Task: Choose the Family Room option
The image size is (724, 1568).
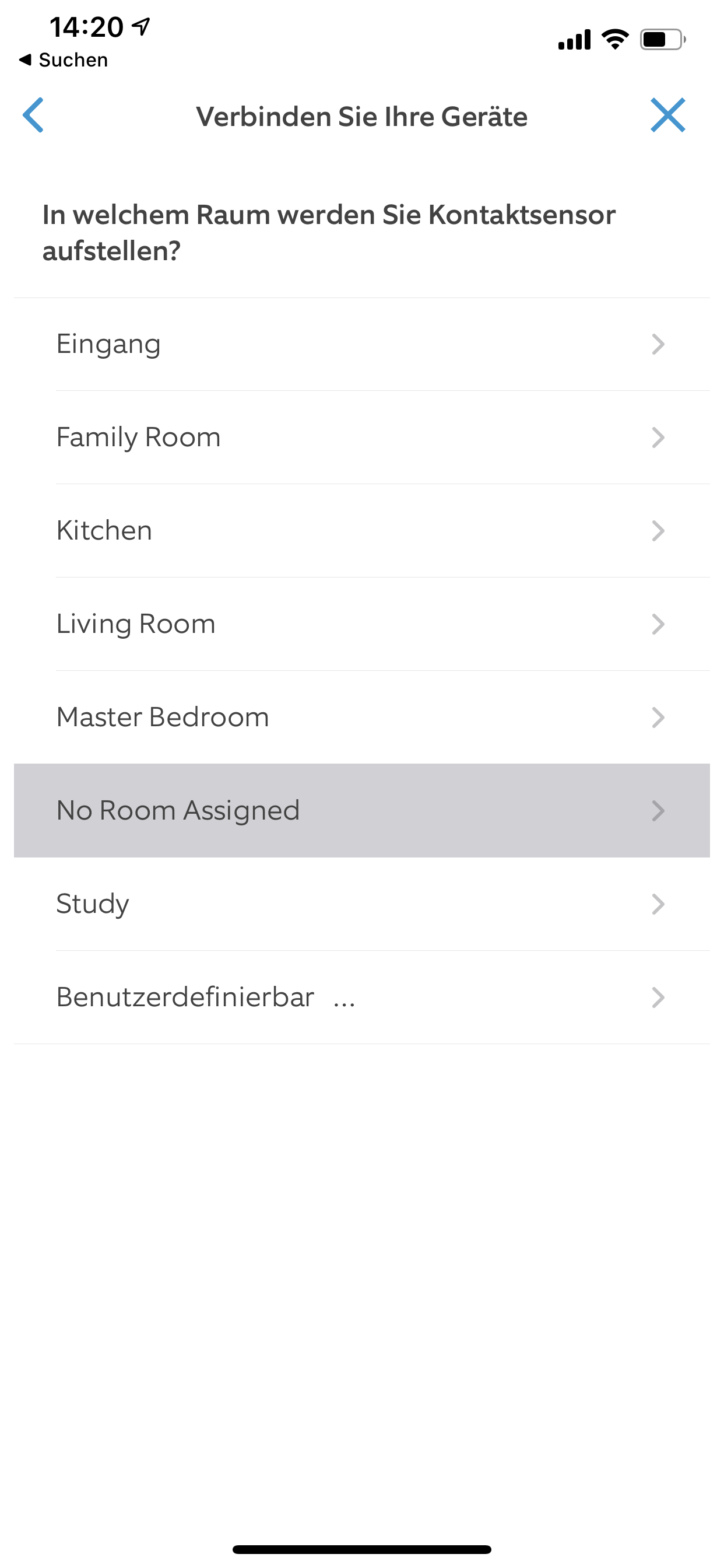Action: click(x=361, y=437)
